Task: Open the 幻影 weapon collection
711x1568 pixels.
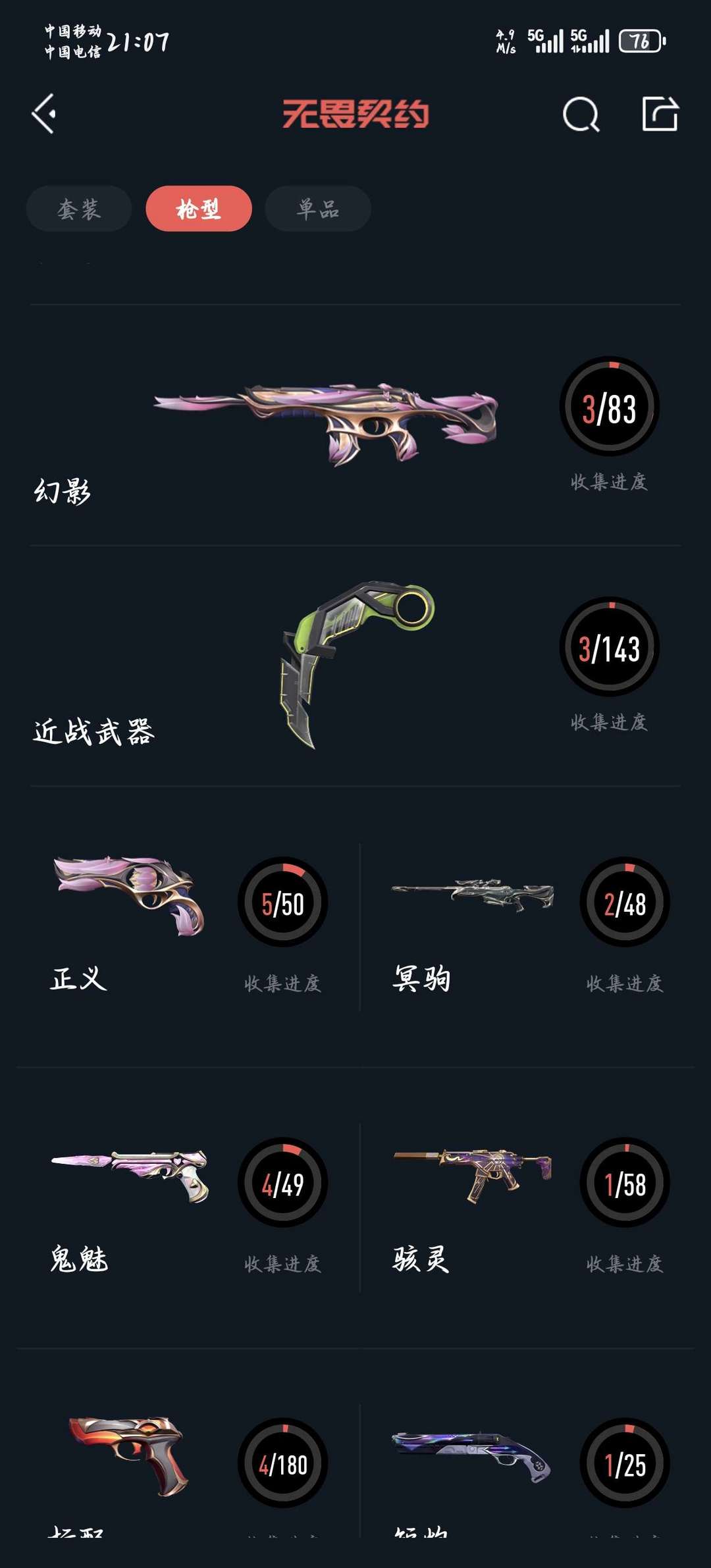Action: (355, 425)
